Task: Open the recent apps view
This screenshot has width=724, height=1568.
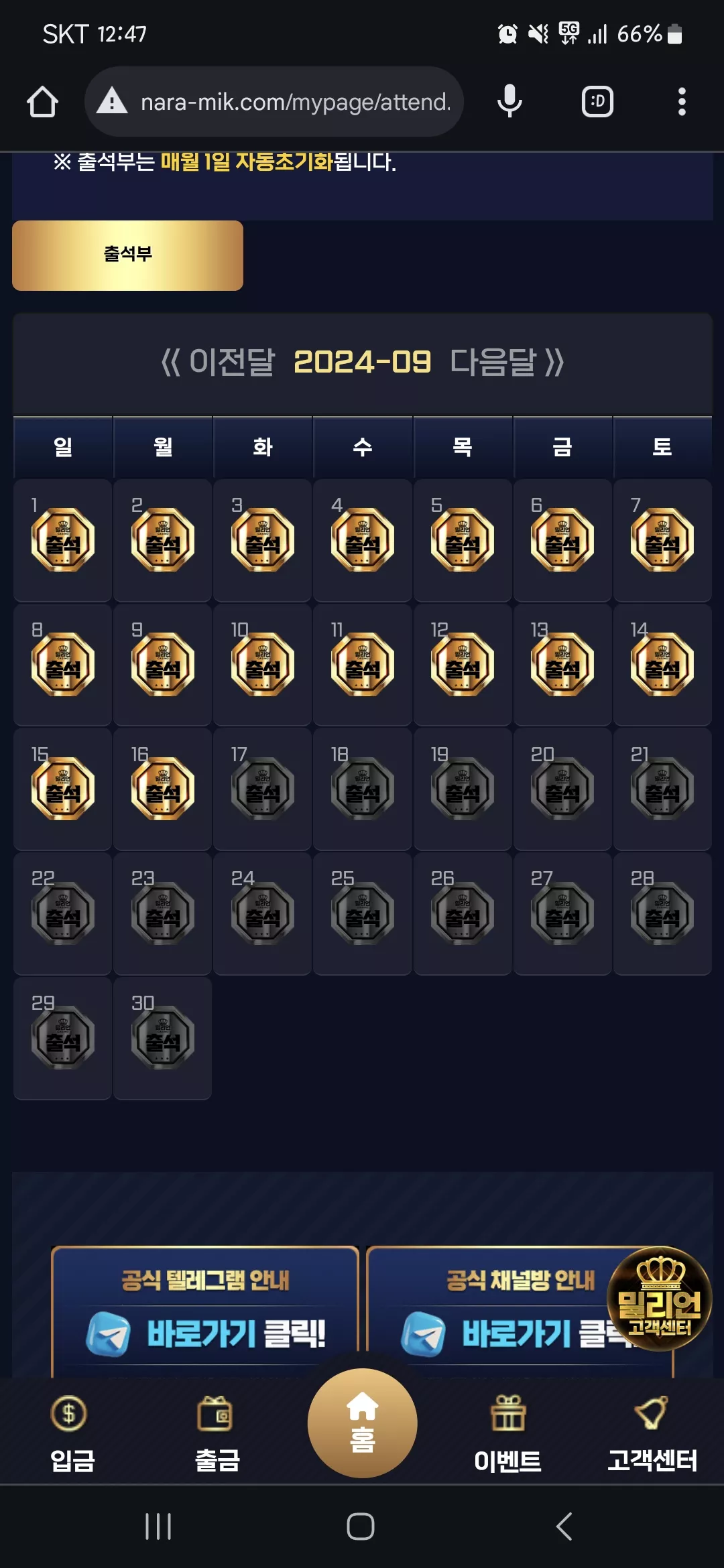Action: tap(158, 1526)
